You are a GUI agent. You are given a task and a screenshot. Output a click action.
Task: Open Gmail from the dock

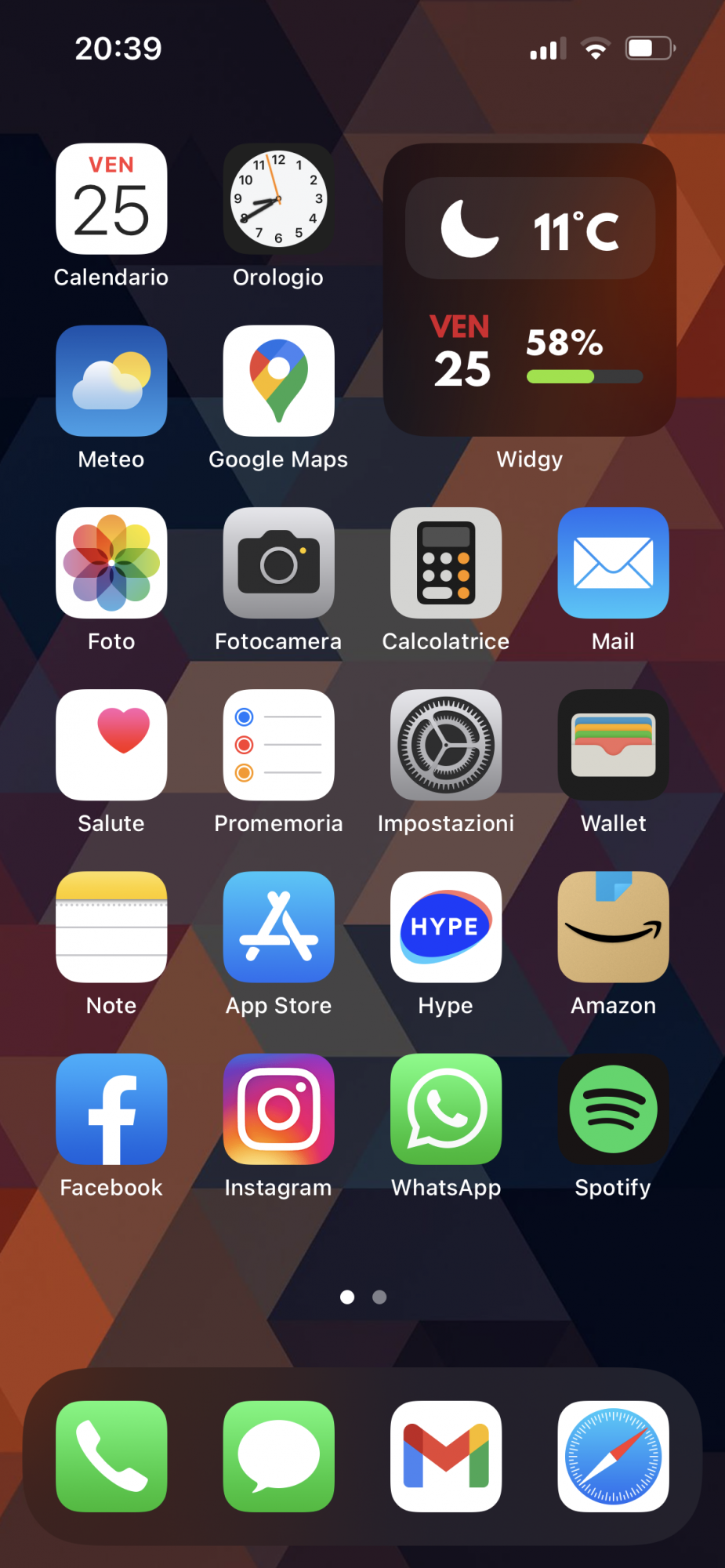pos(446,1456)
